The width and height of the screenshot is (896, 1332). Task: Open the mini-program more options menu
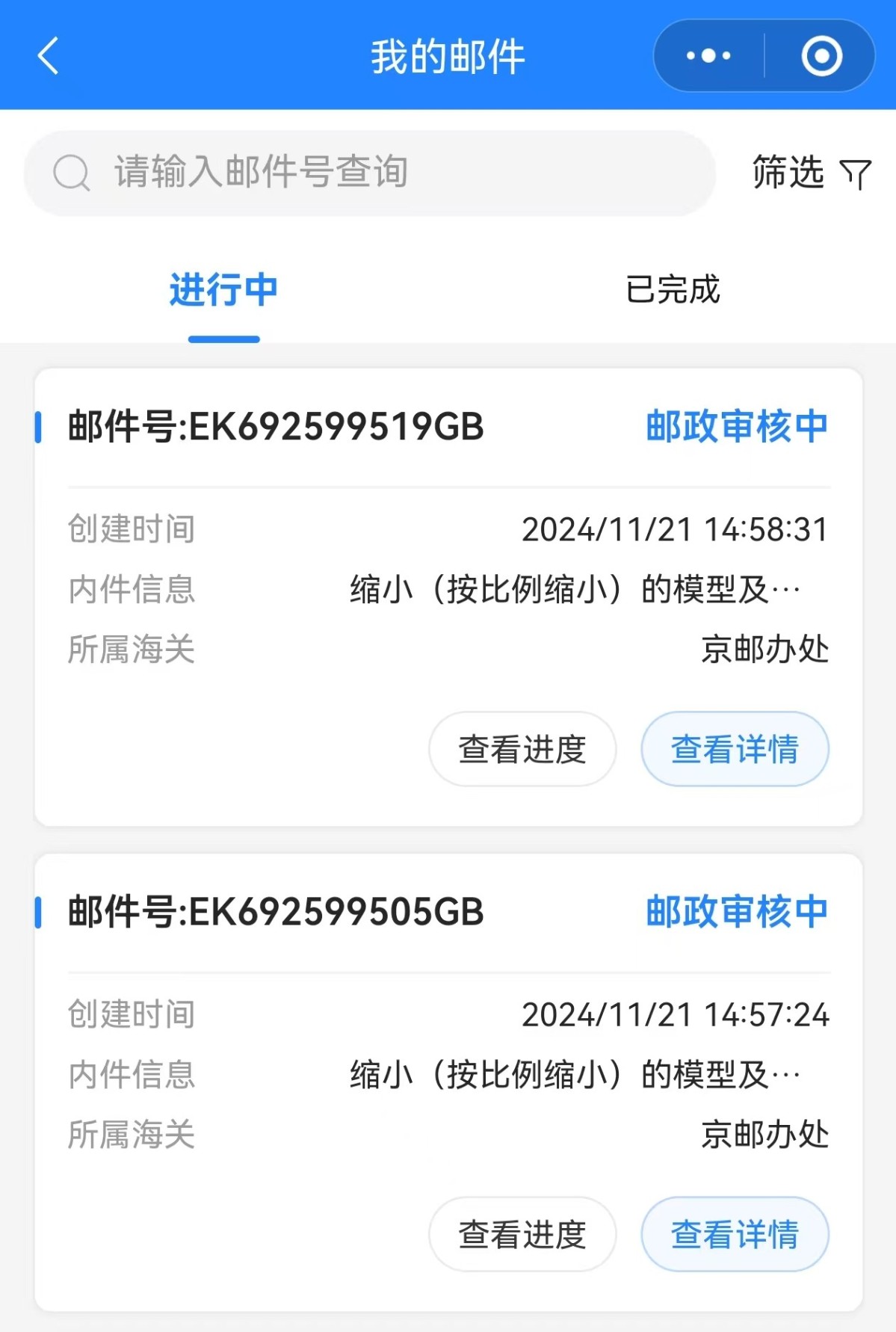[x=708, y=56]
